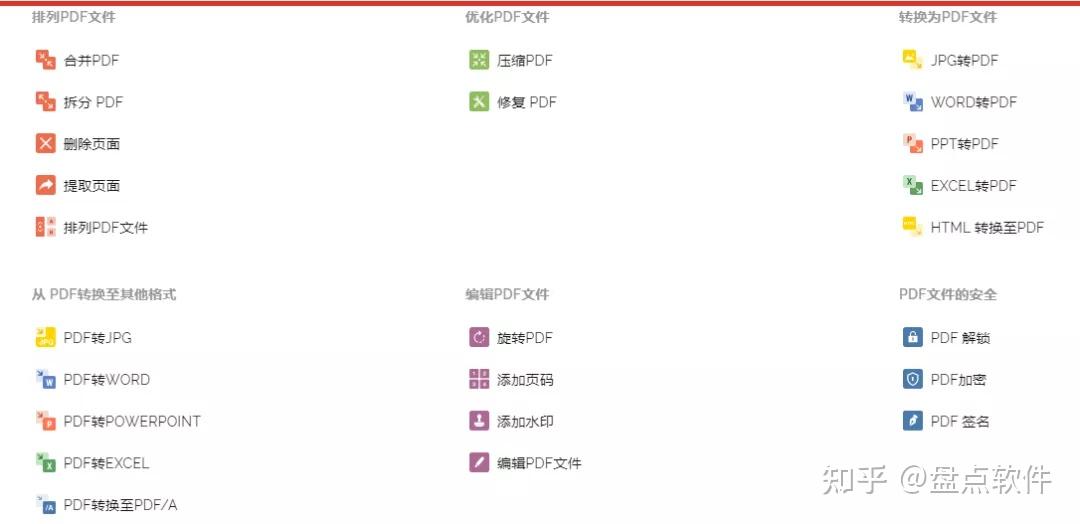Open PDF 解锁 tool
The height and width of the screenshot is (524, 1080).
[959, 338]
